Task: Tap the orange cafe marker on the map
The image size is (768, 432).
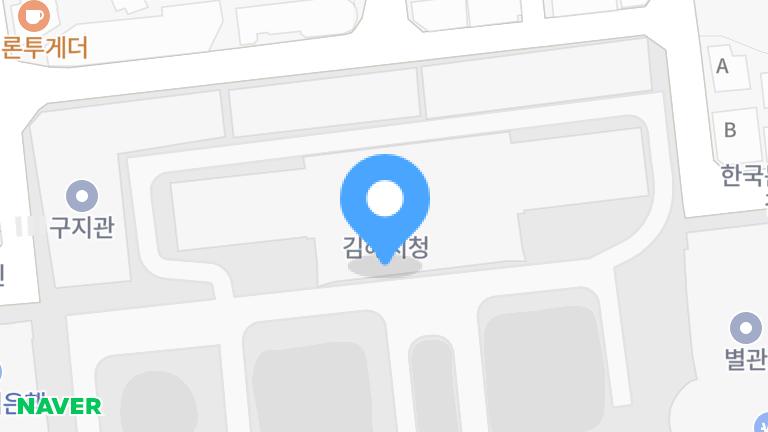Action: [x=33, y=14]
